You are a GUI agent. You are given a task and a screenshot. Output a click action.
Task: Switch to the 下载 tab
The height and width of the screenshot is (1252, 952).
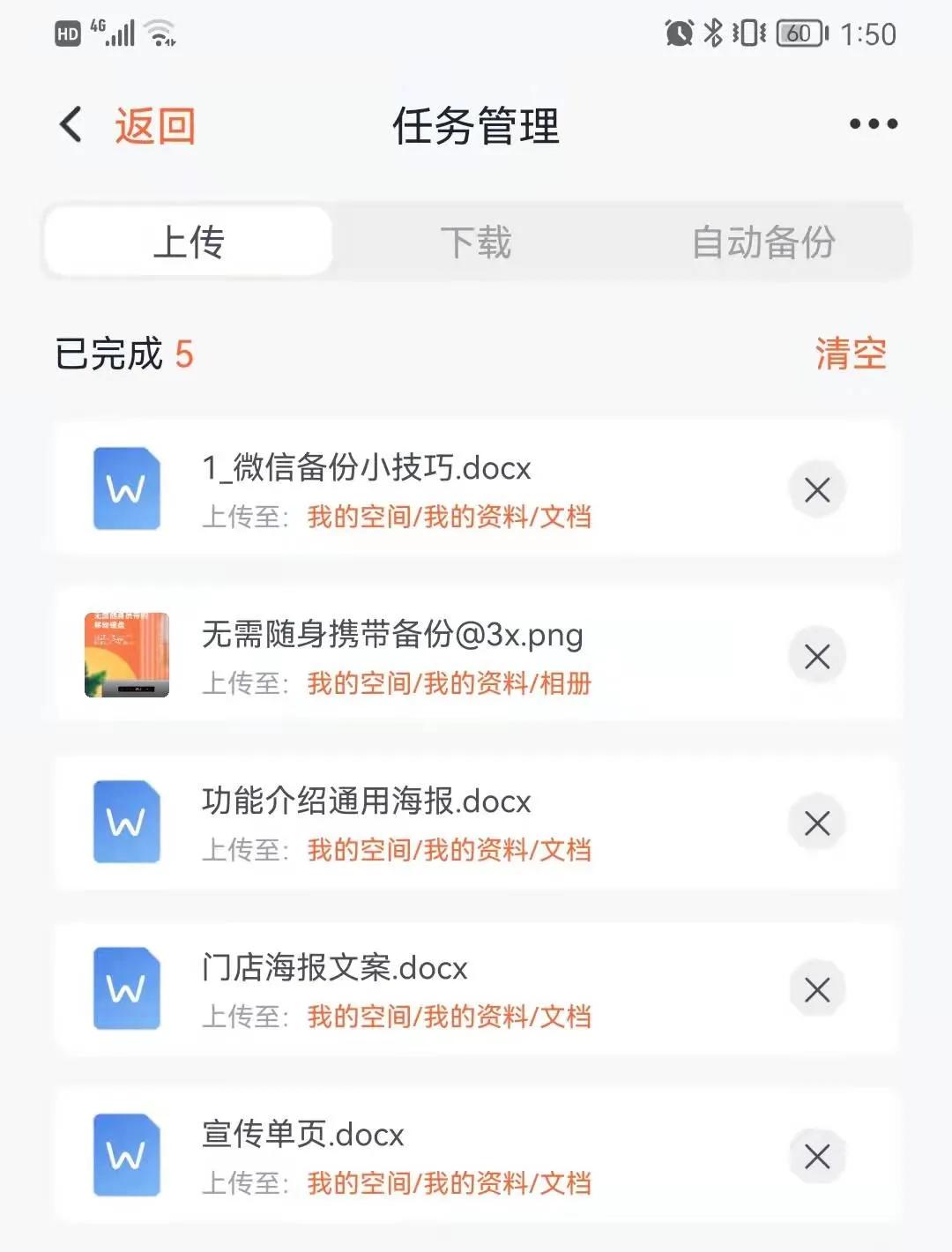[477, 242]
